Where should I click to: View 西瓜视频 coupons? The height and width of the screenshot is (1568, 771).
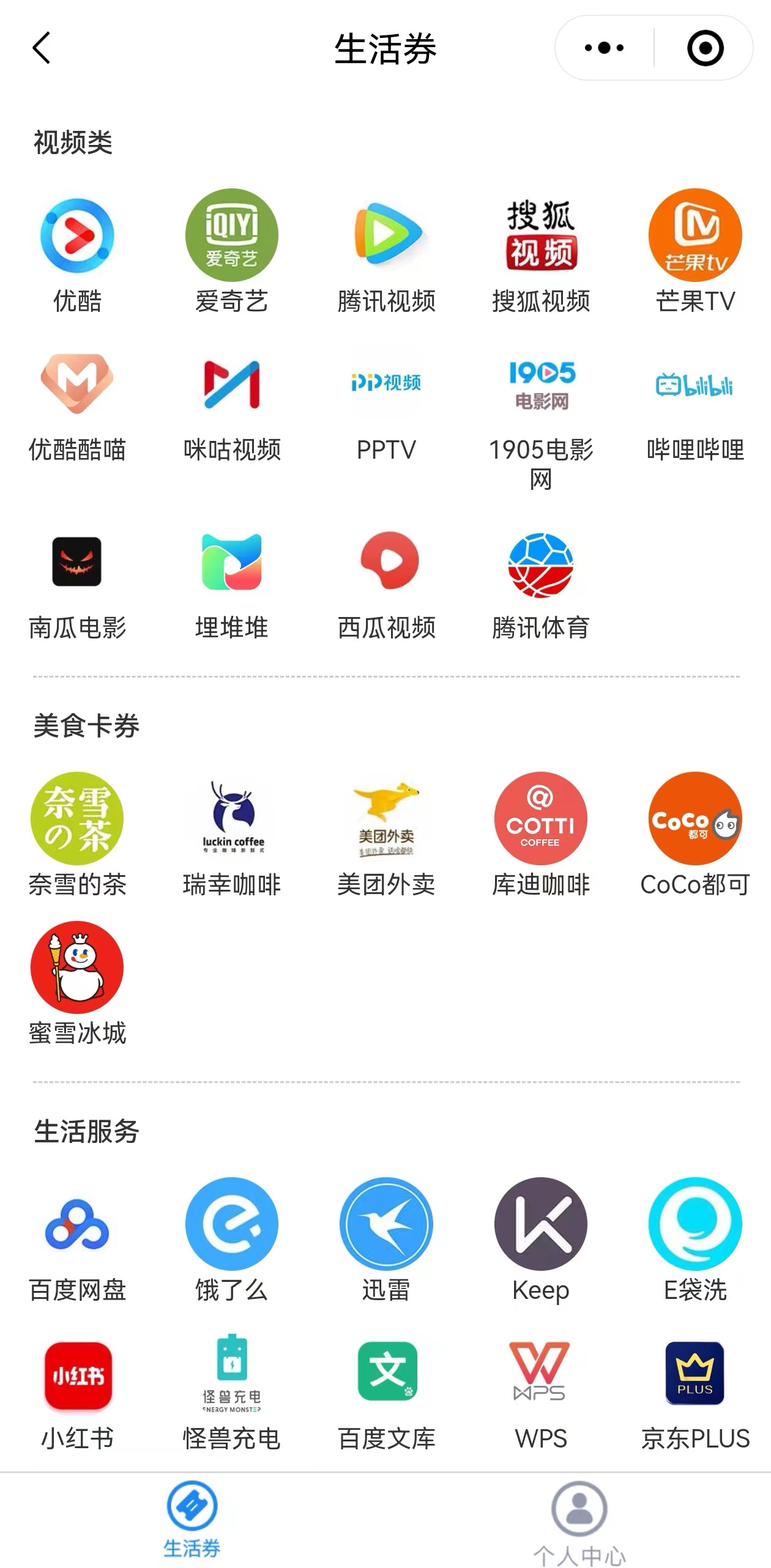click(386, 582)
